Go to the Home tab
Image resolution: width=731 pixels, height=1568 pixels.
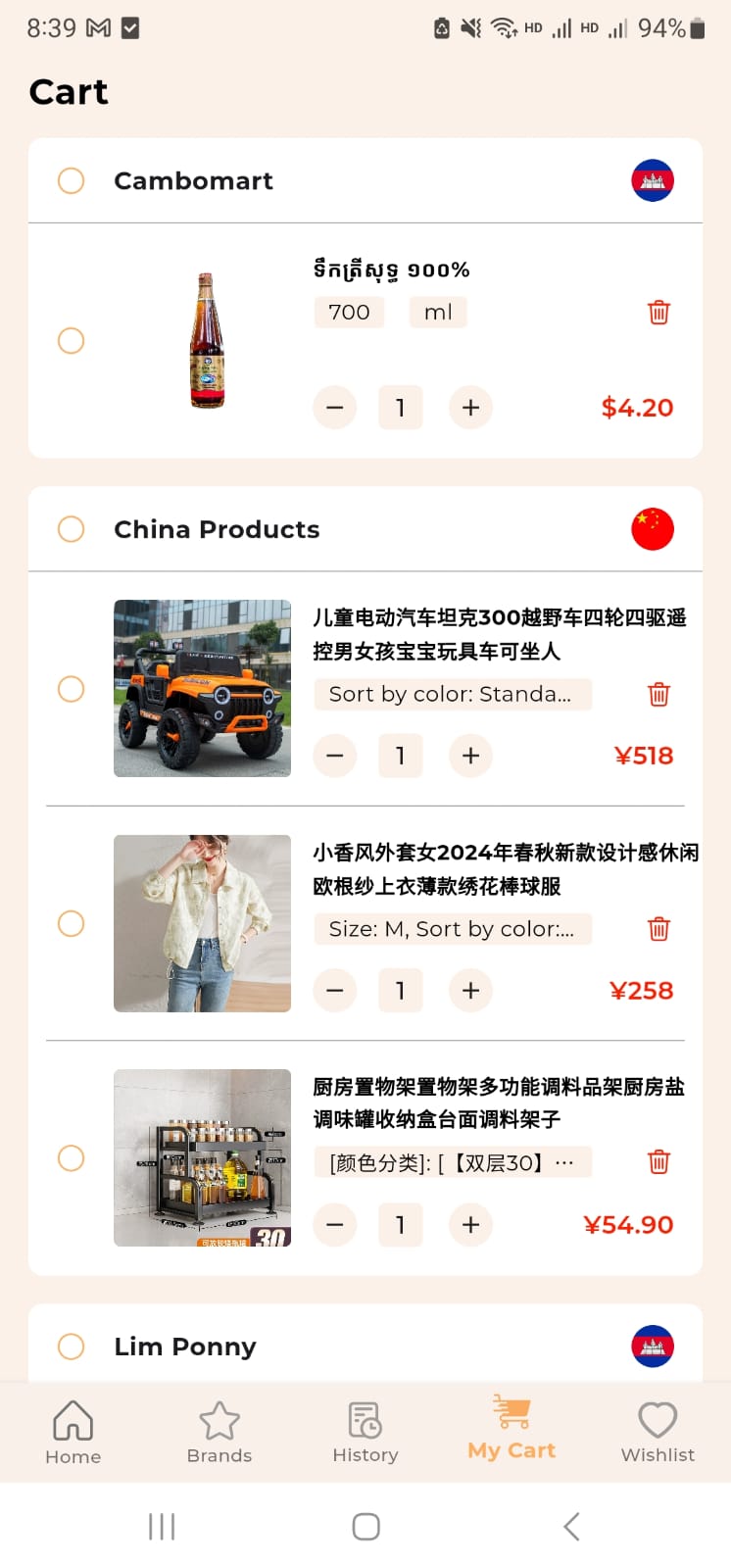[73, 1432]
